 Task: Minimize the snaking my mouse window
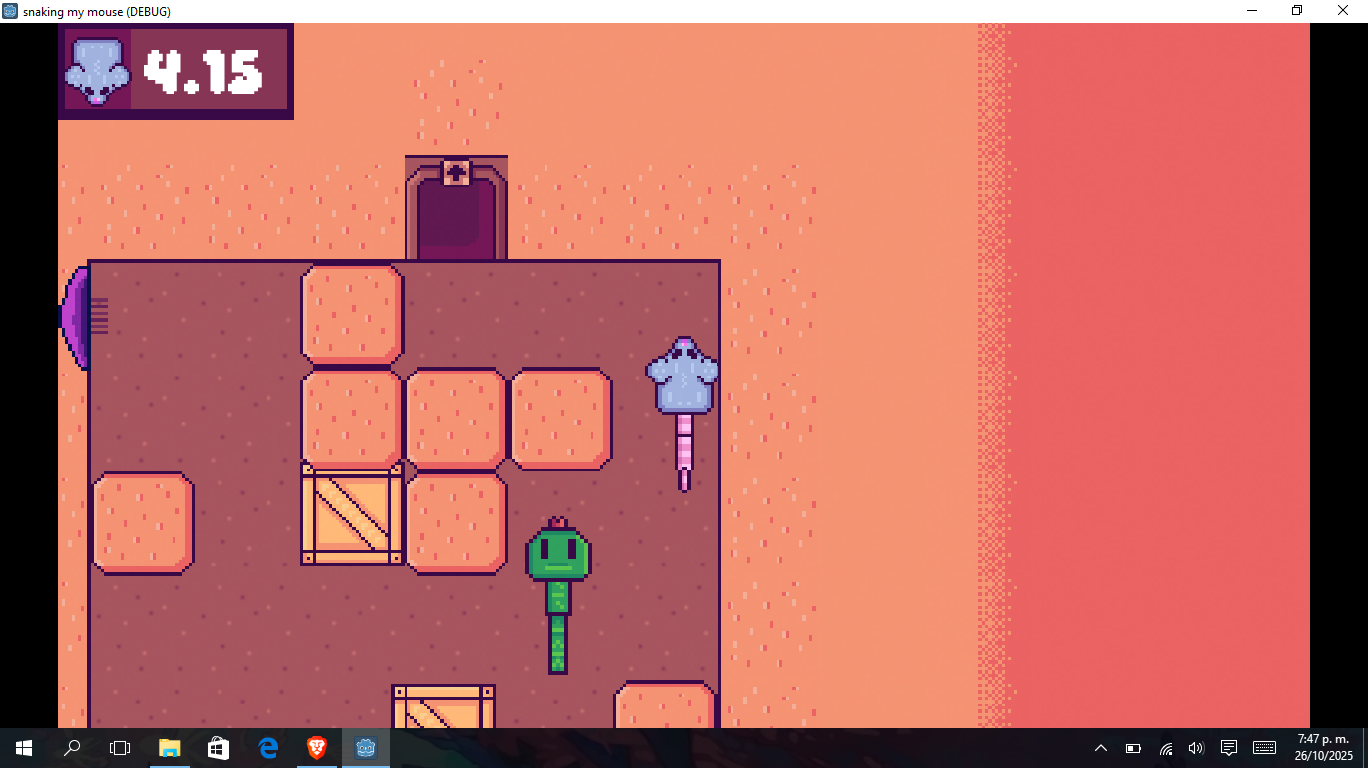pyautogui.click(x=1252, y=10)
